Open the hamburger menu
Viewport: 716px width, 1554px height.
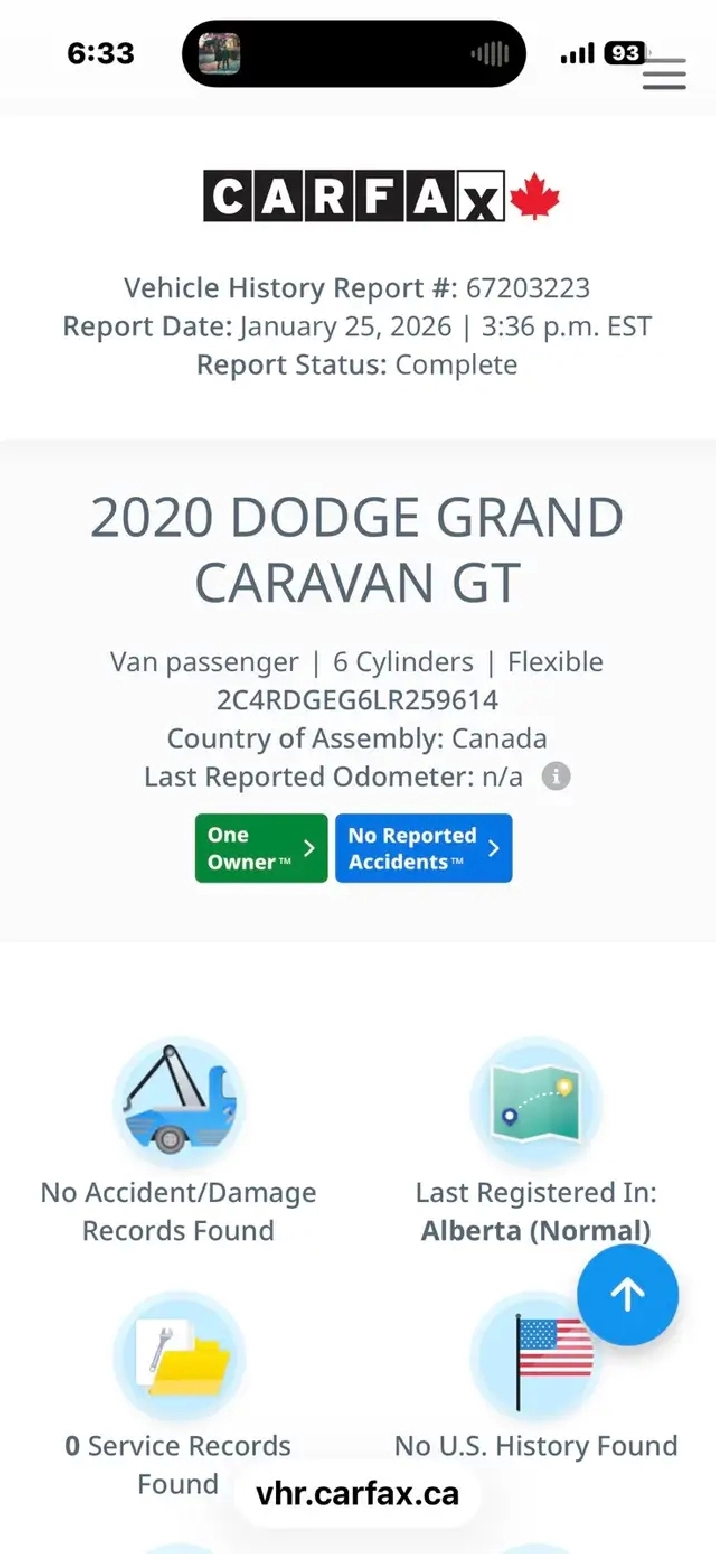[x=664, y=74]
